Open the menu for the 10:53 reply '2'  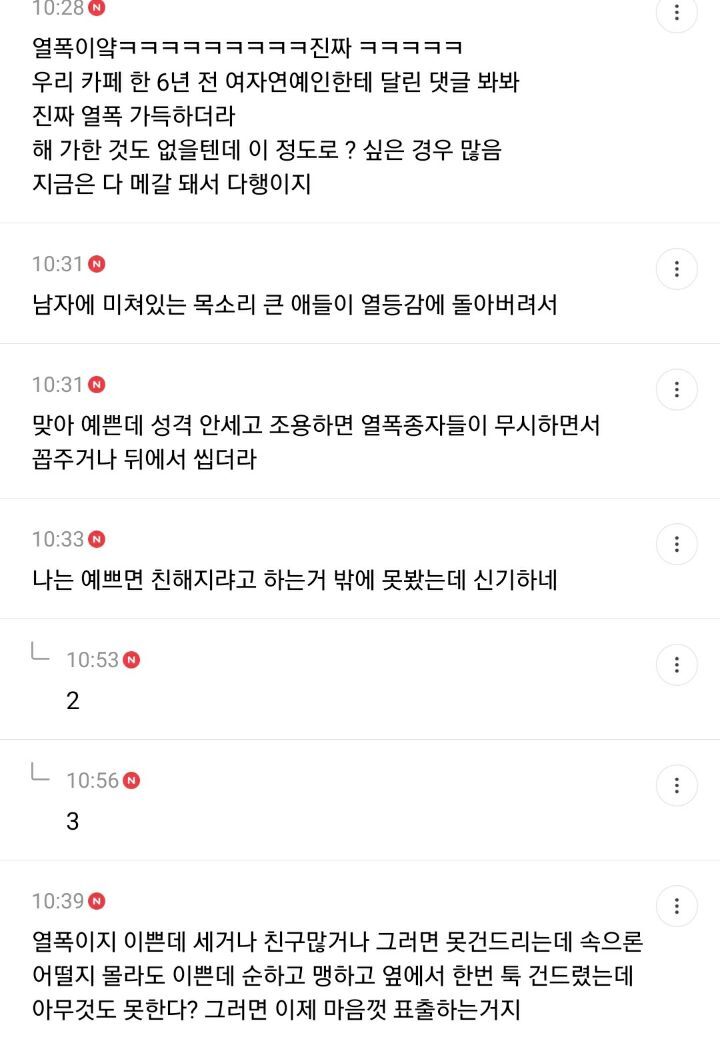[x=677, y=664]
